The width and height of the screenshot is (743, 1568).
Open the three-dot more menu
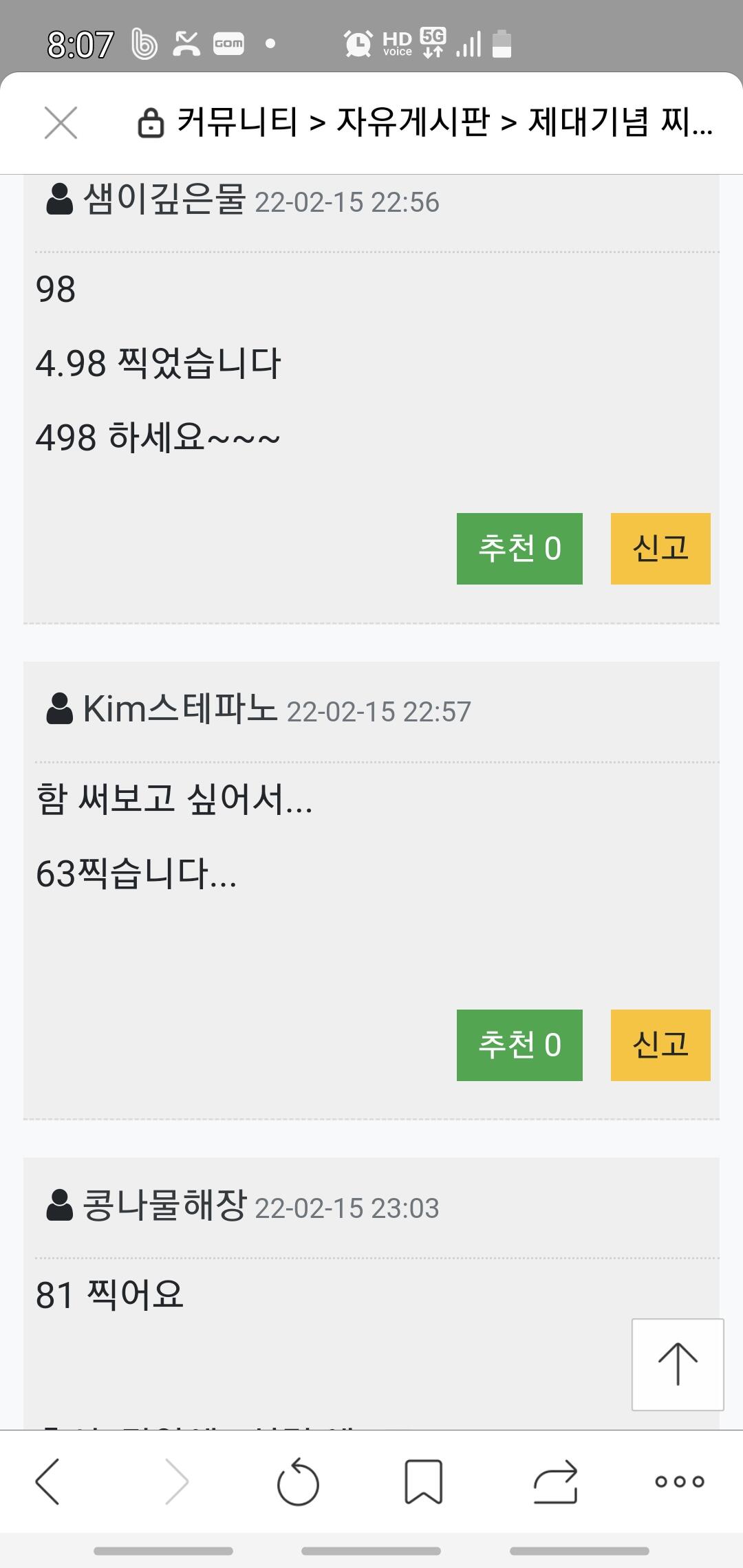click(x=680, y=1481)
